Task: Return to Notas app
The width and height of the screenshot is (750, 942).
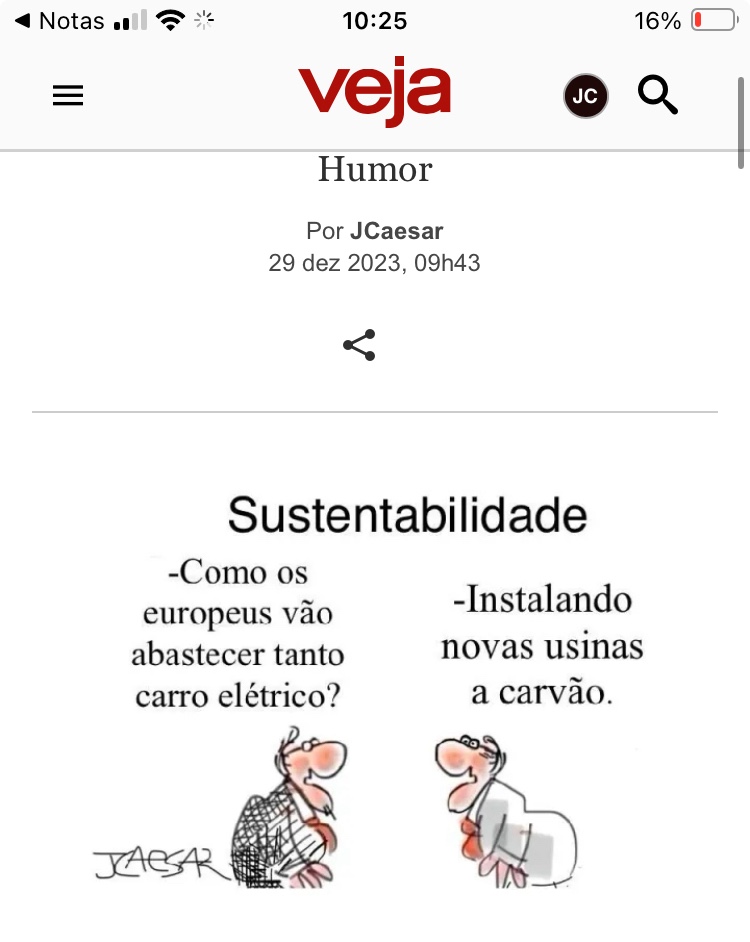Action: (60, 21)
